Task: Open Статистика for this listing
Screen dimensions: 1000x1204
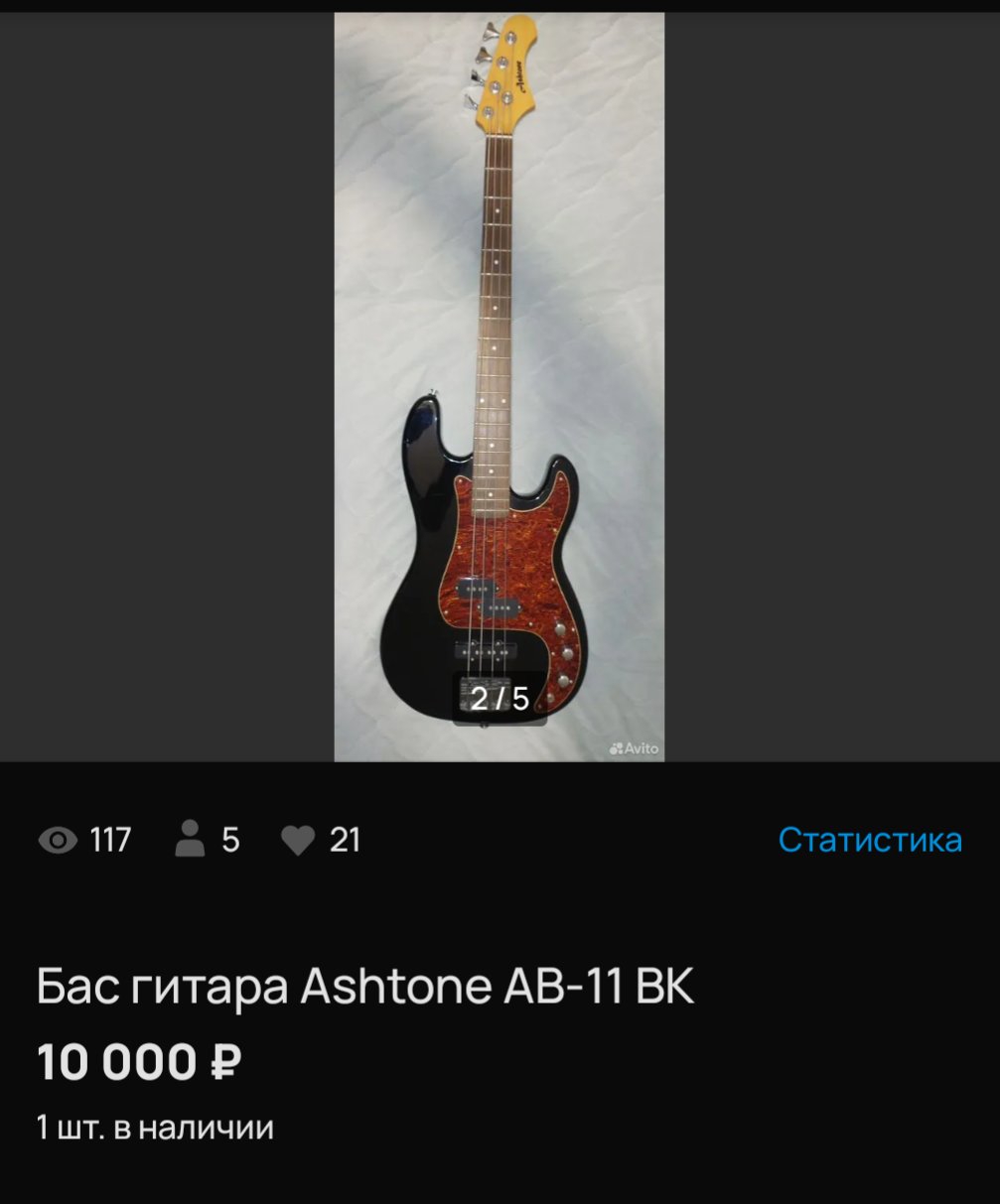Action: (x=869, y=840)
